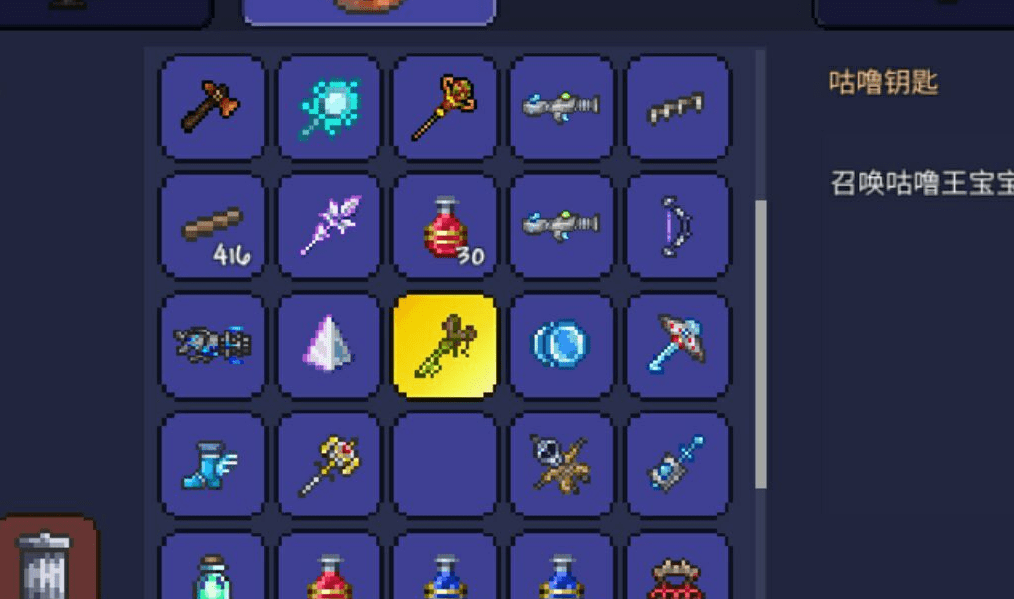Select the blue coin item slot
1014x599 pixels.
pyautogui.click(x=561, y=345)
